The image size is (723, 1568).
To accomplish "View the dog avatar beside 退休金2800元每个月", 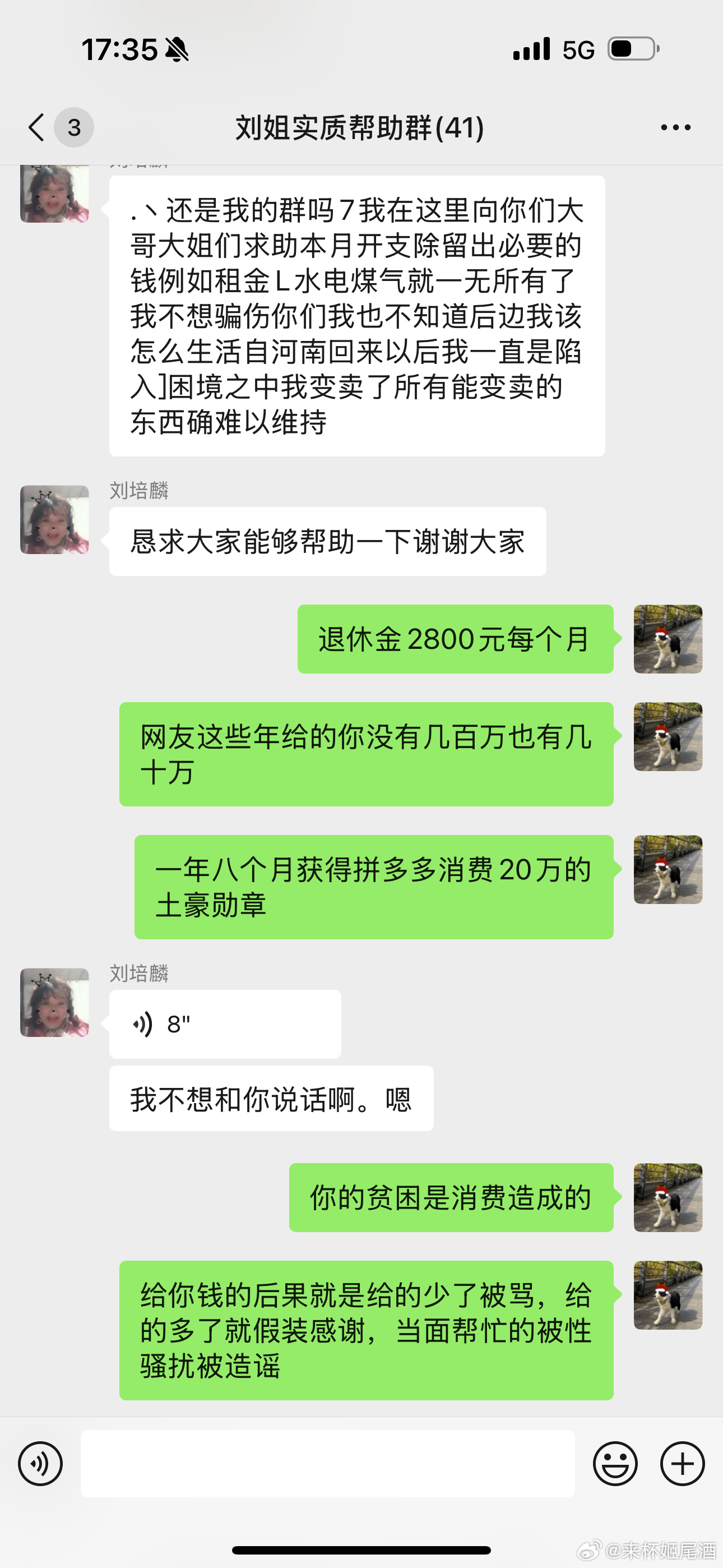I will (x=668, y=639).
